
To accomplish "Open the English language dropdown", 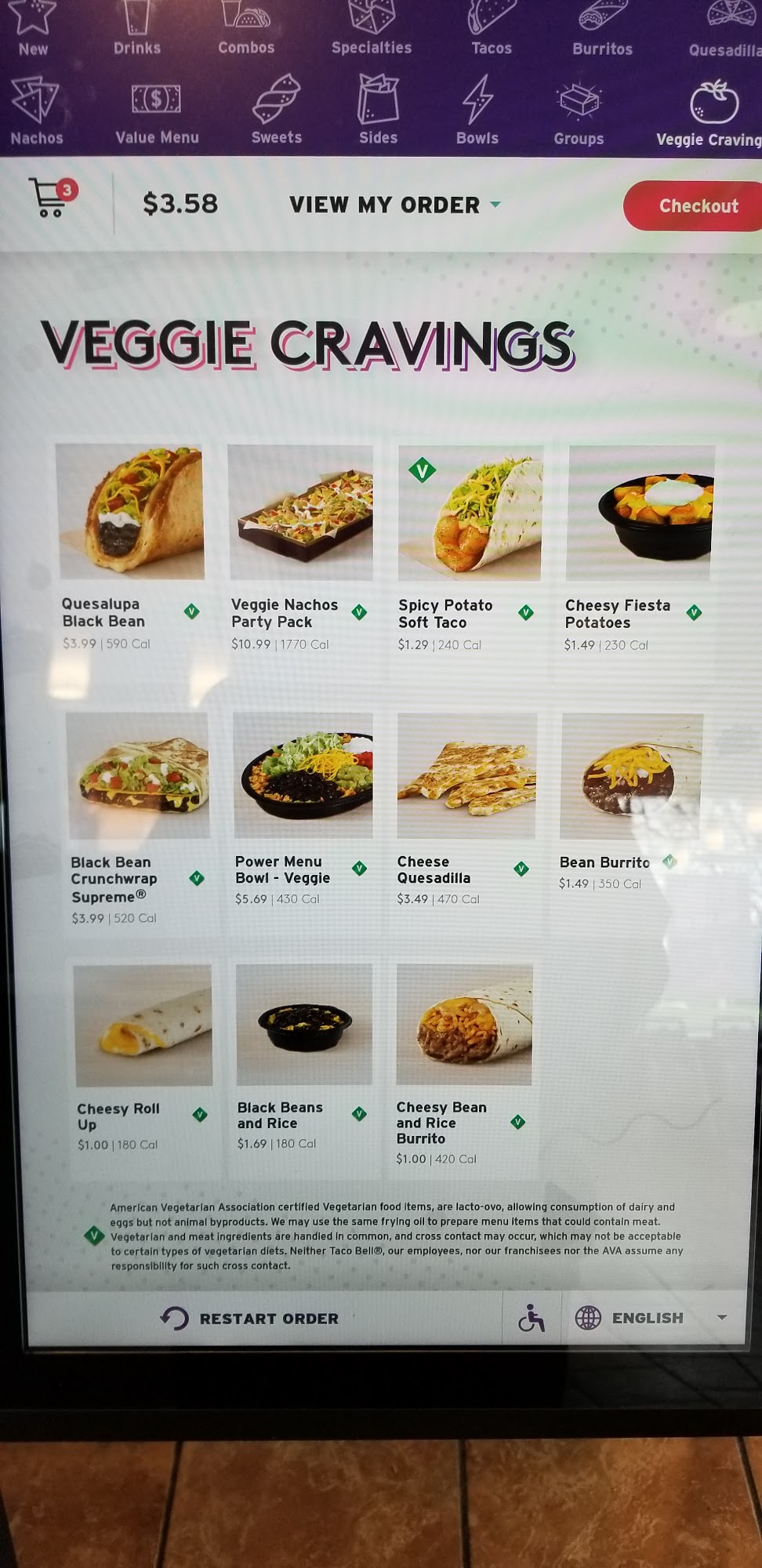I will (x=651, y=1318).
